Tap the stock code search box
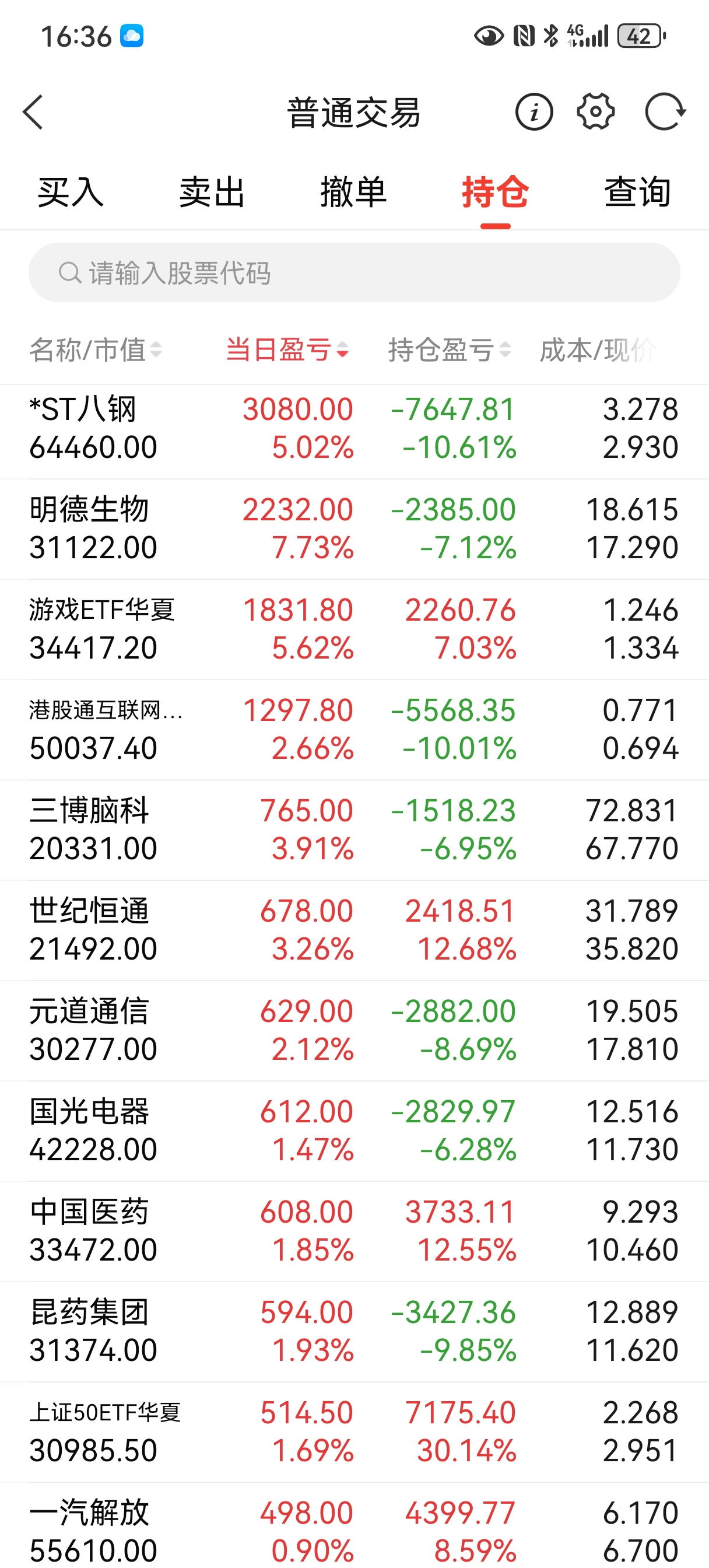The width and height of the screenshot is (709, 1568). point(354,272)
